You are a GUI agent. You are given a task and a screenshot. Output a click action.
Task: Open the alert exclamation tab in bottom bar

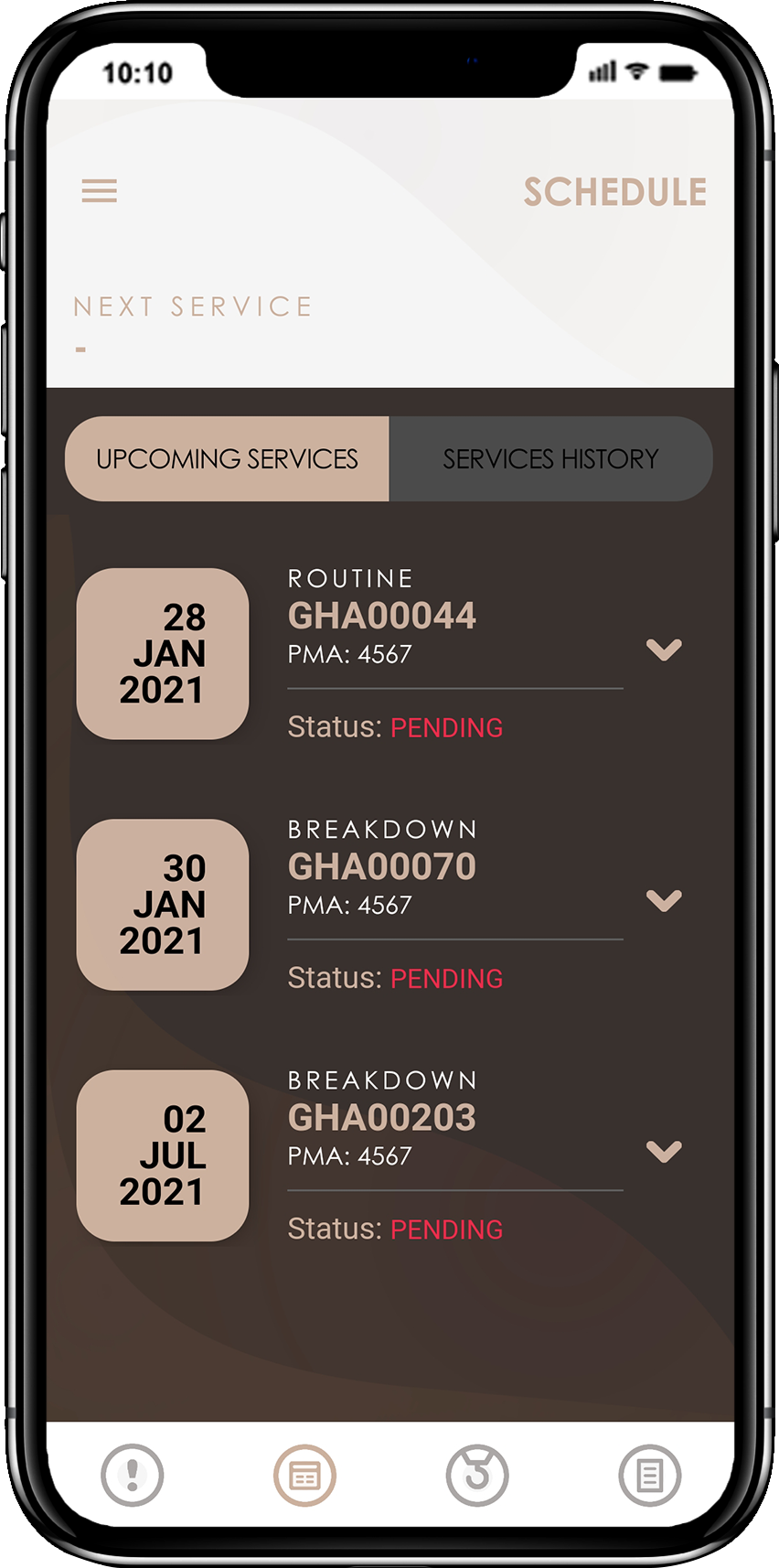tap(133, 1475)
